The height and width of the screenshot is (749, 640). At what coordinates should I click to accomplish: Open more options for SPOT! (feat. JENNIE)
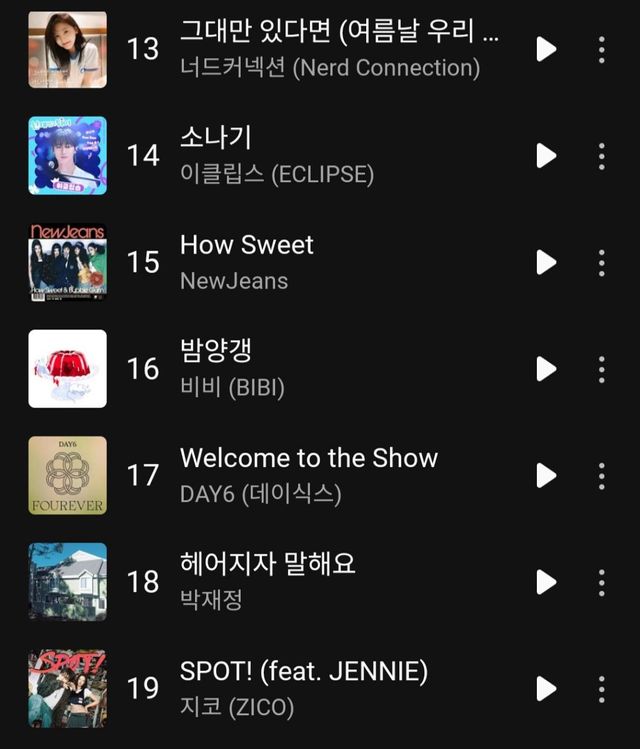click(601, 688)
